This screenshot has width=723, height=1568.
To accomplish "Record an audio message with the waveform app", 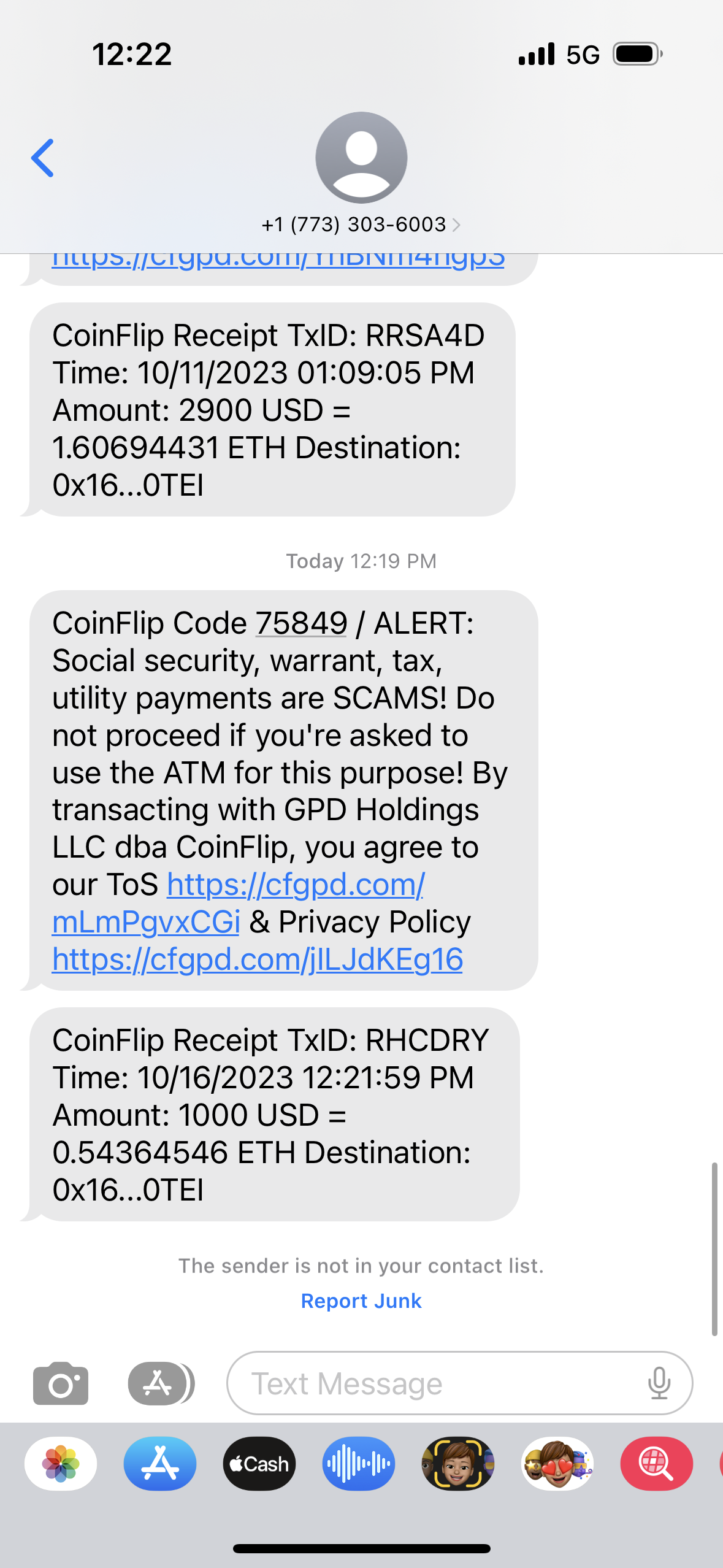I will tap(359, 1464).
